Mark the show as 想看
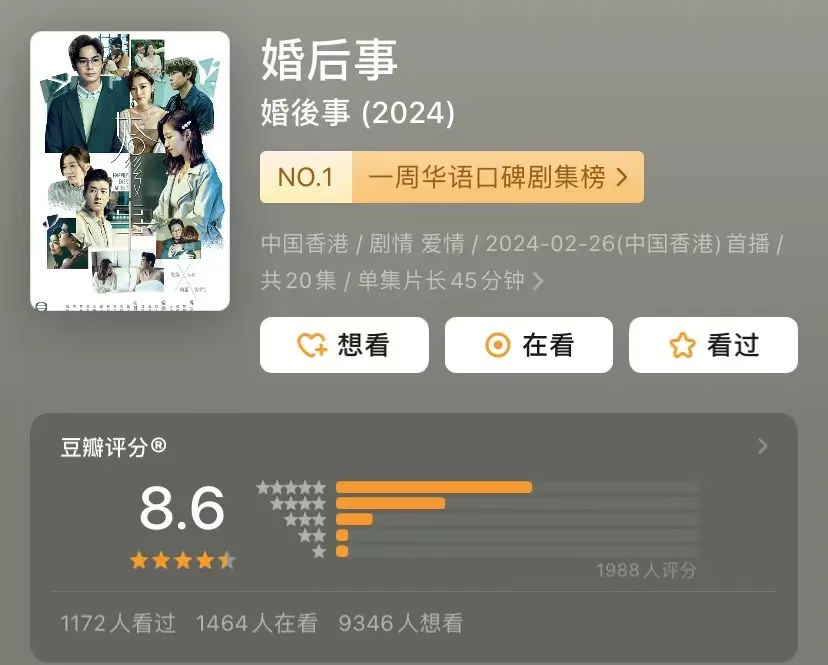The width and height of the screenshot is (828, 665). tap(344, 345)
